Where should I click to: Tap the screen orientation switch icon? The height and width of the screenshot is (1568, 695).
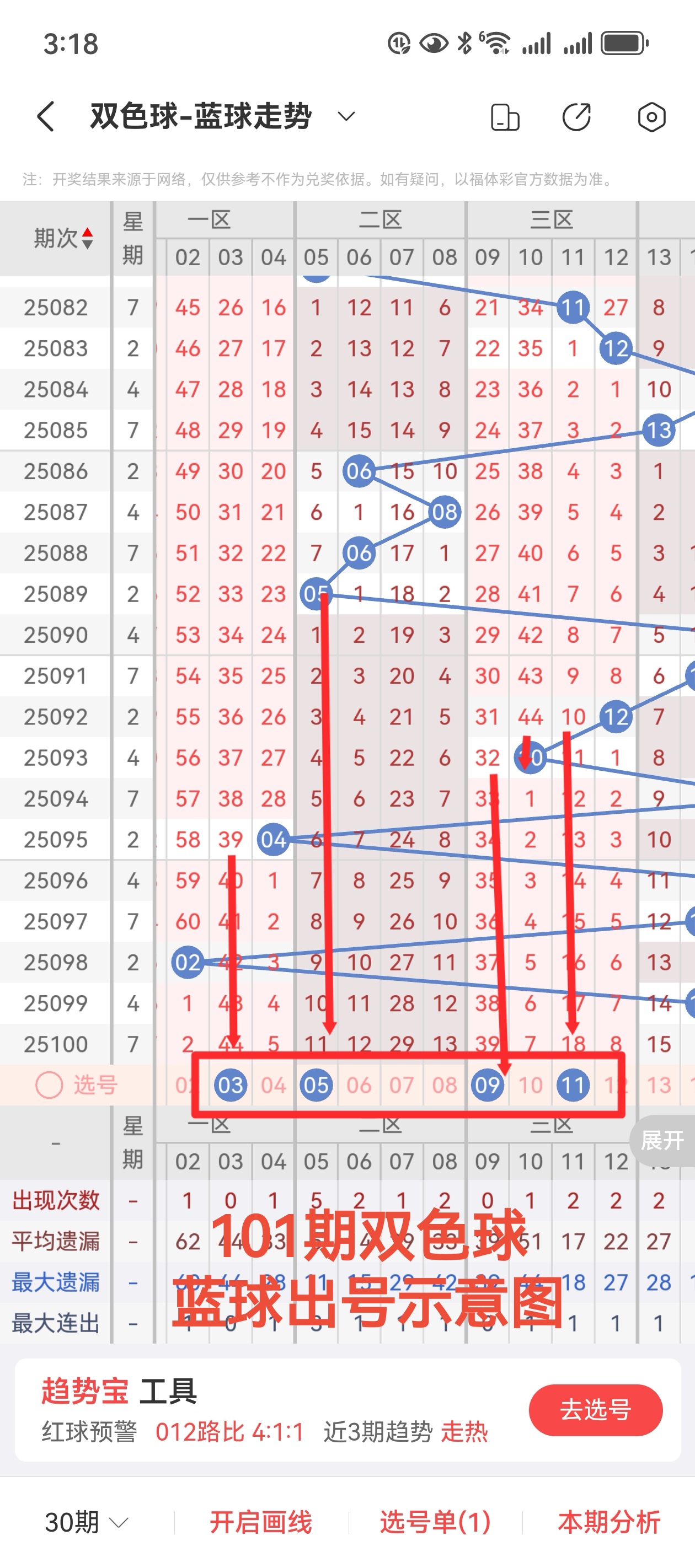click(x=505, y=117)
